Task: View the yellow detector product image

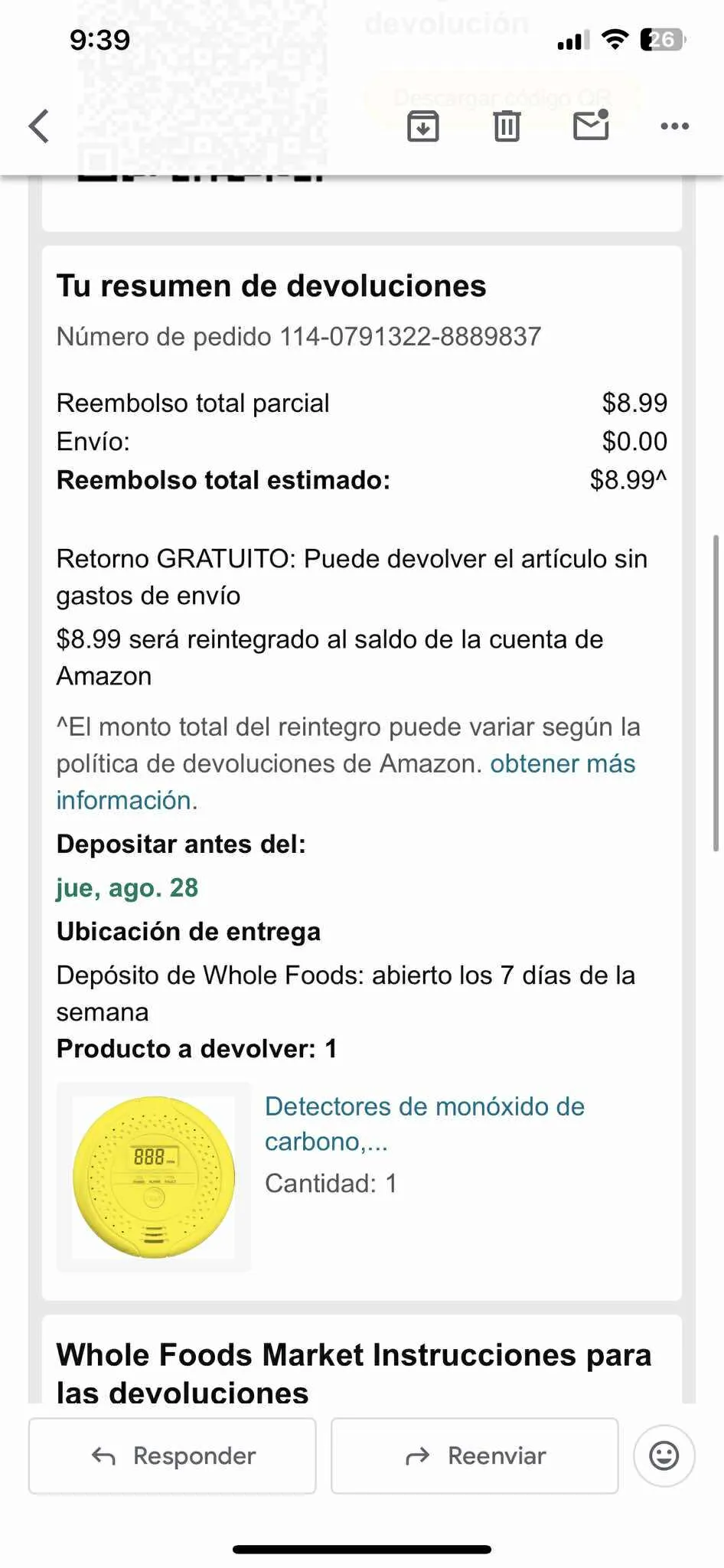Action: click(x=154, y=1178)
